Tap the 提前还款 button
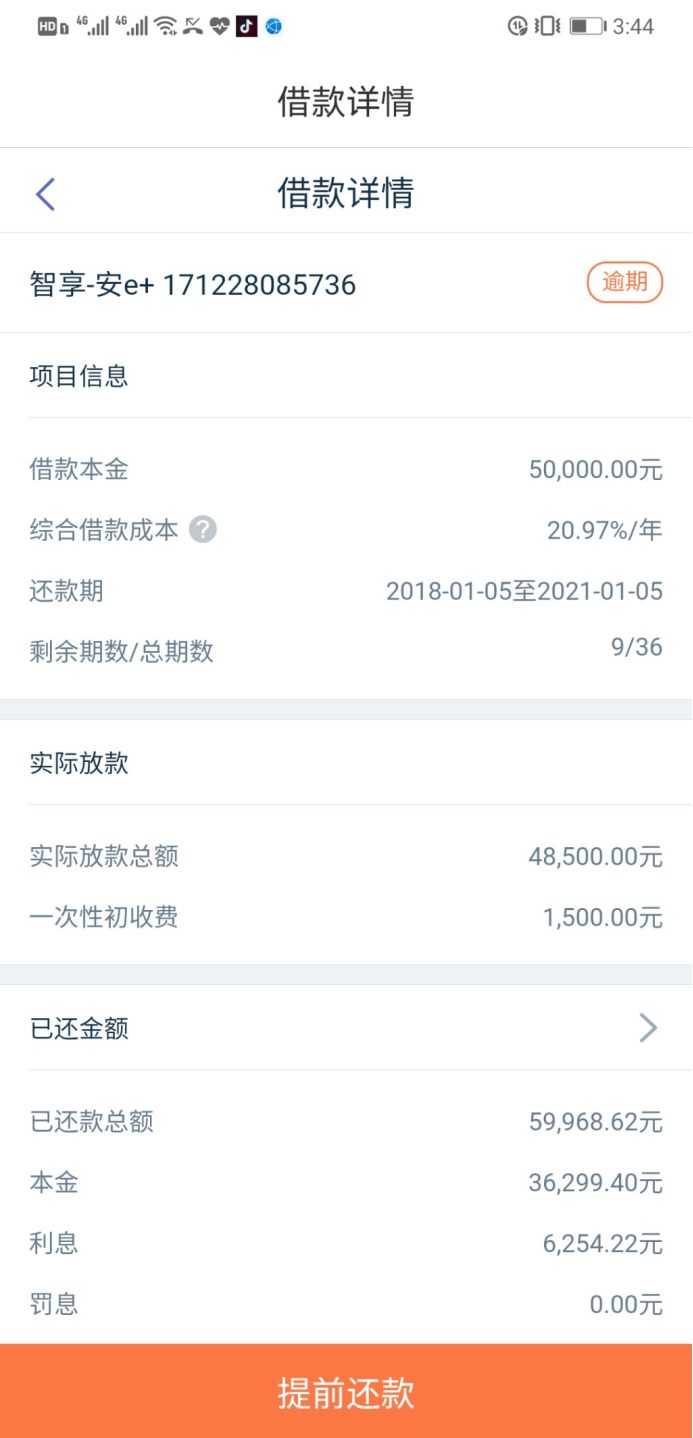This screenshot has height=1438, width=693. point(346,1392)
